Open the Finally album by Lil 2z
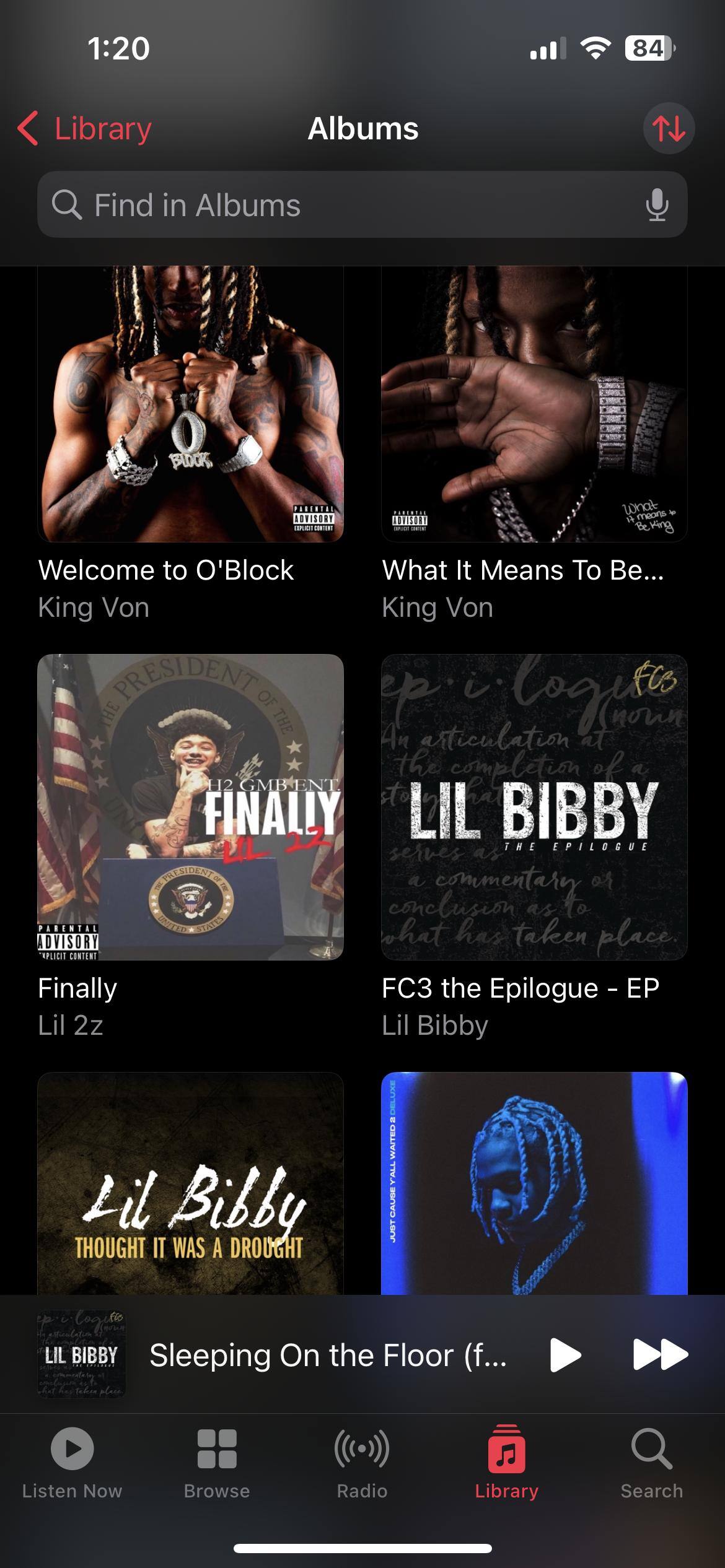Viewport: 725px width, 1568px height. point(190,807)
